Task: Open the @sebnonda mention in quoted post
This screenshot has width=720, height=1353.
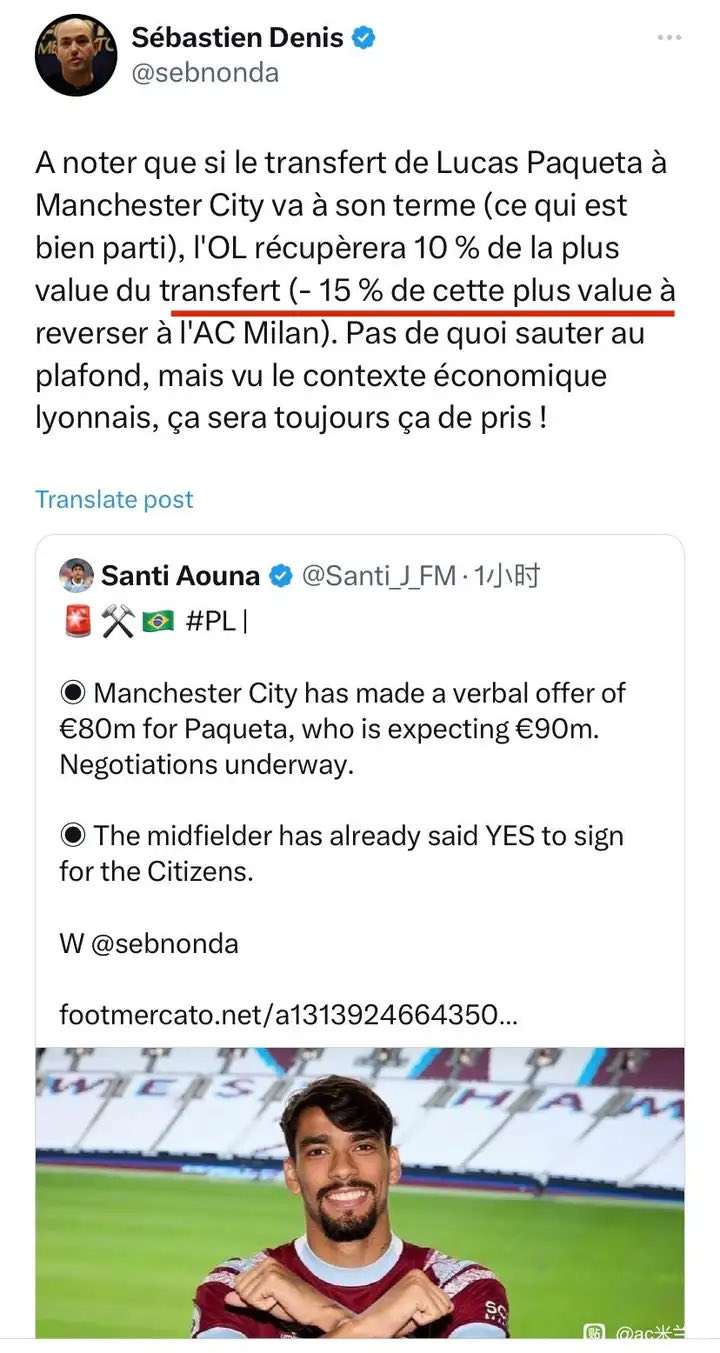Action: pyautogui.click(x=164, y=943)
